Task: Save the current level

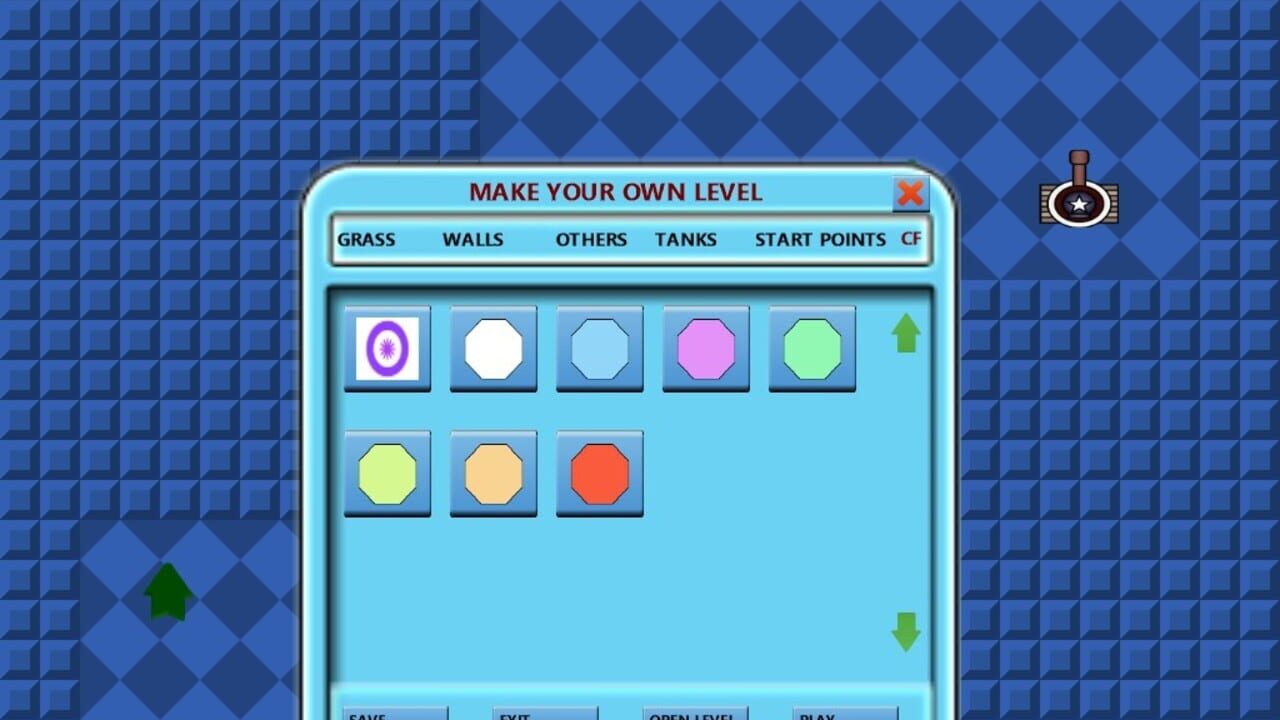Action: (395, 714)
